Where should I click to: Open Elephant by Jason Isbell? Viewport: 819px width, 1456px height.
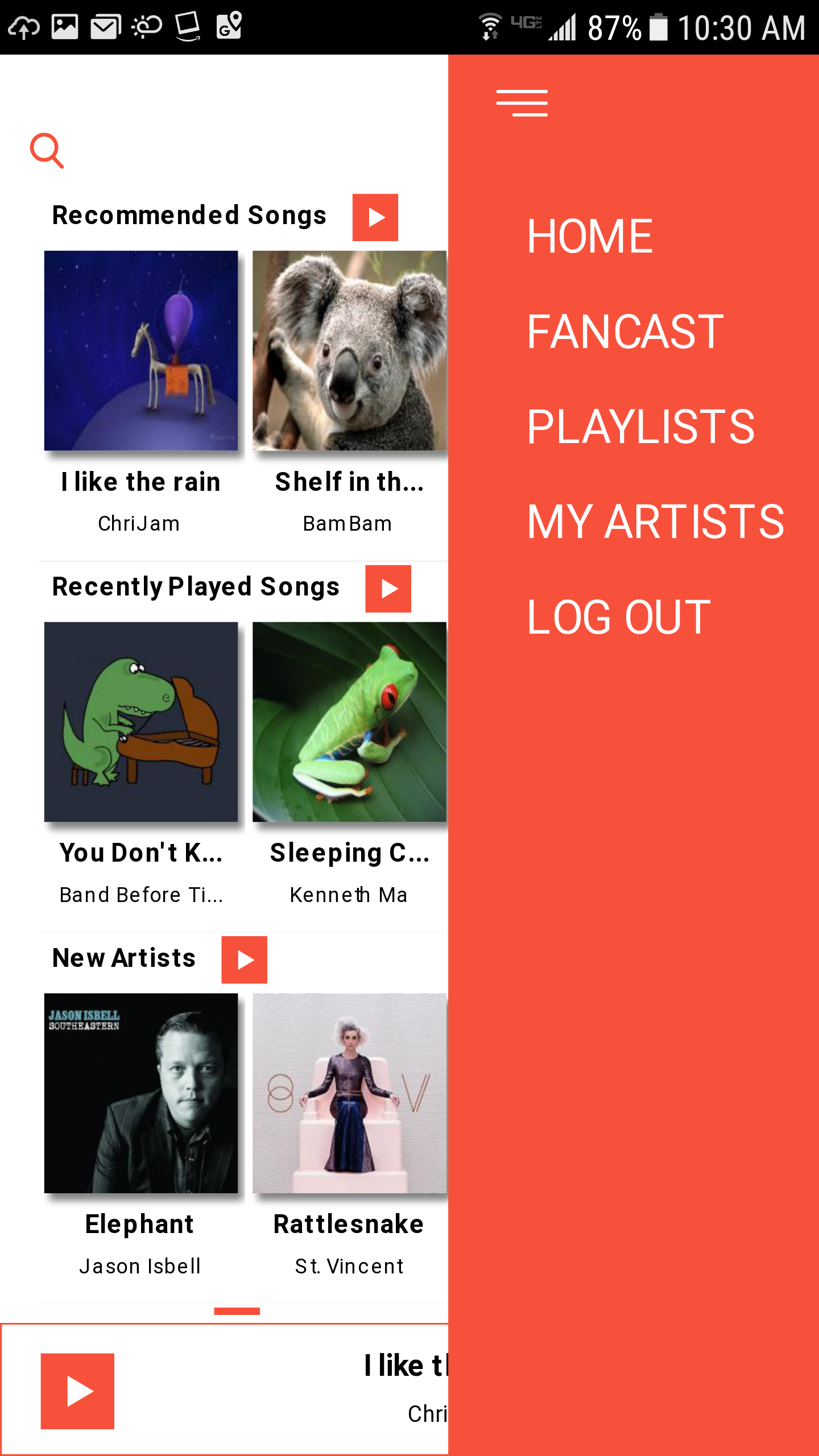[141, 1093]
